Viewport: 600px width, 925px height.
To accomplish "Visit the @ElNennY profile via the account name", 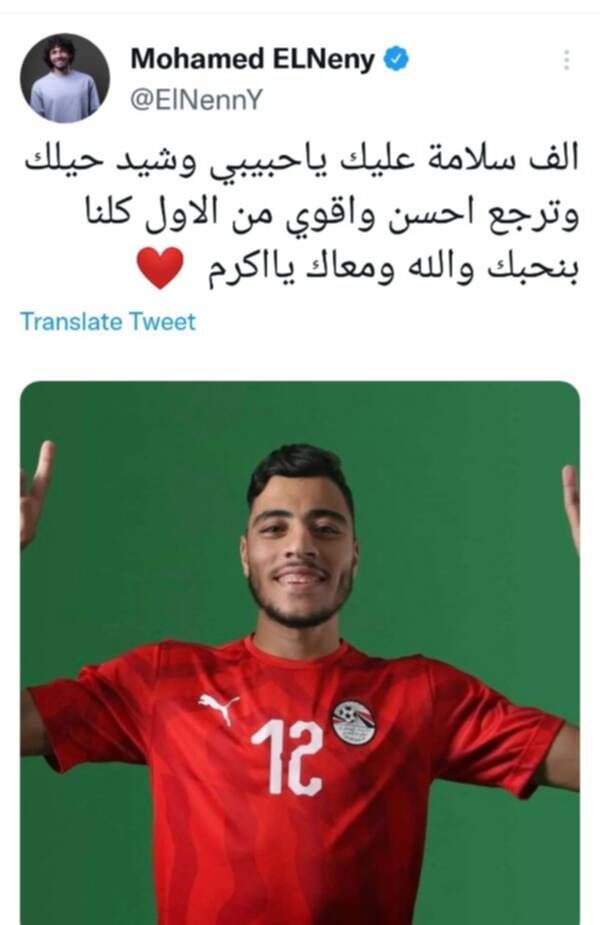I will click(252, 60).
